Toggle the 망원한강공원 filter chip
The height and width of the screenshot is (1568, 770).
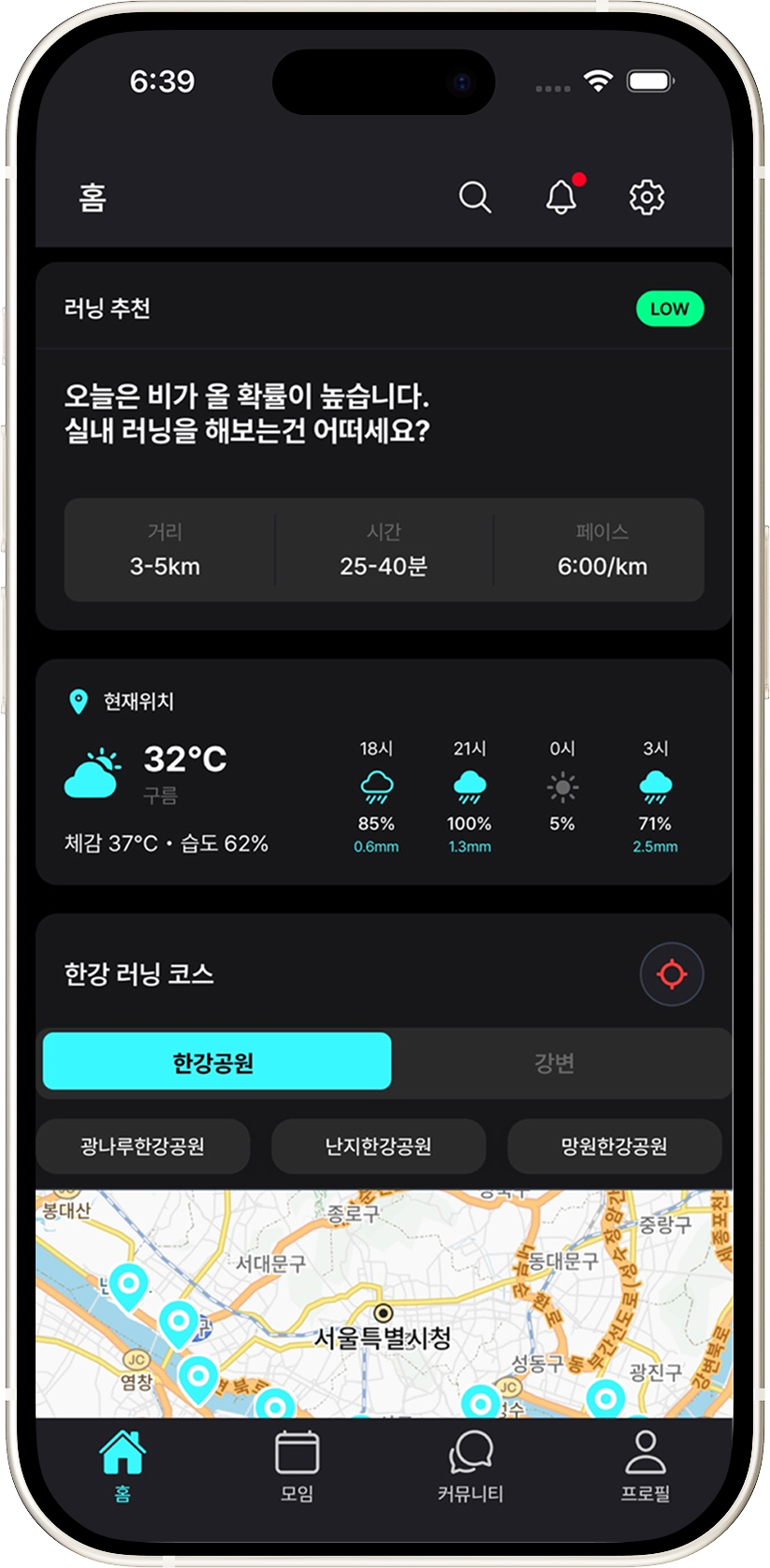point(614,1146)
